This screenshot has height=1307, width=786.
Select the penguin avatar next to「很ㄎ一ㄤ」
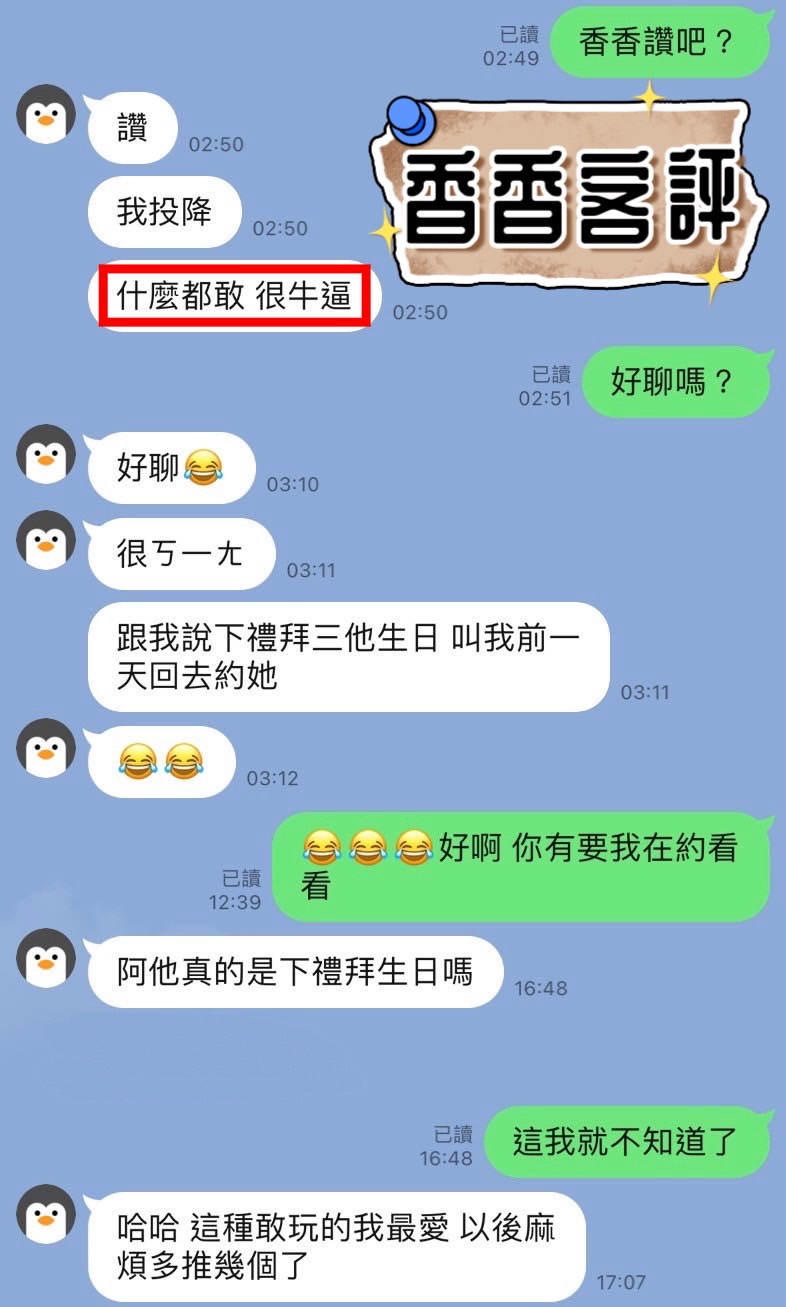click(x=45, y=540)
